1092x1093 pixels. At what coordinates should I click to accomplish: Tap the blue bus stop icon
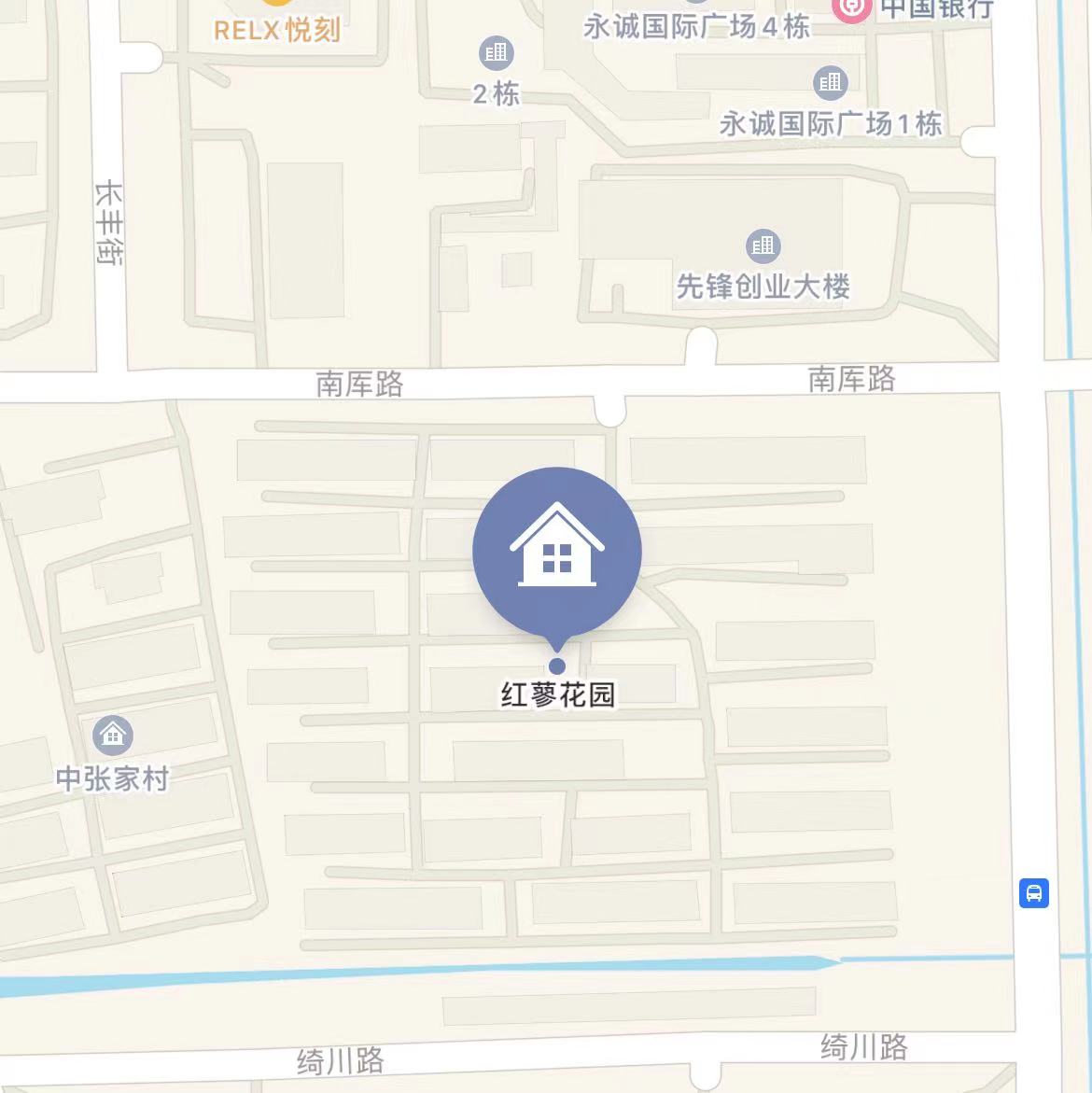[x=1034, y=893]
